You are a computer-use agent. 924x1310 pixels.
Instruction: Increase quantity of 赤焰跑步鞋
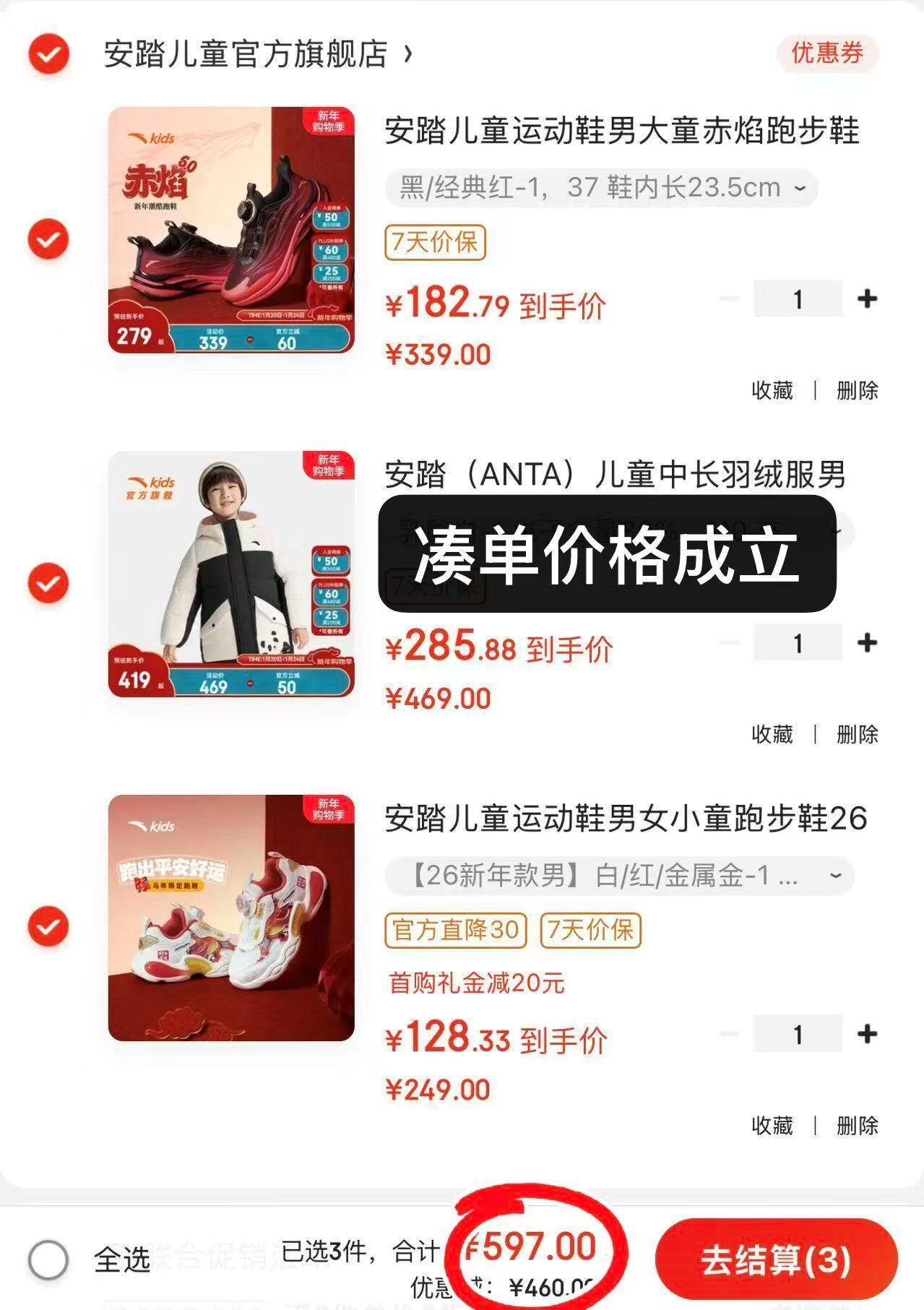[867, 298]
